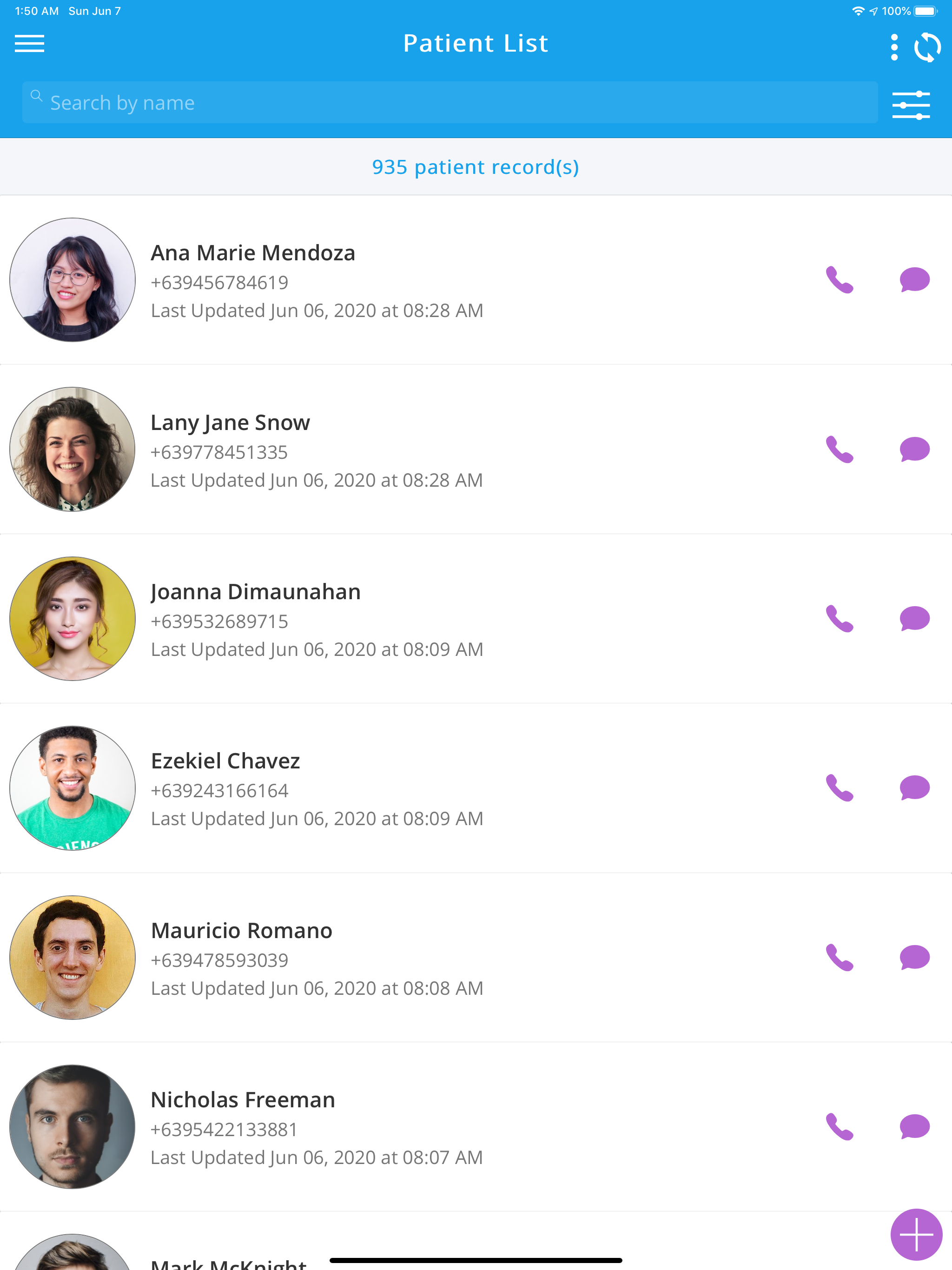Call Ana Marie Mendoza

(x=839, y=280)
